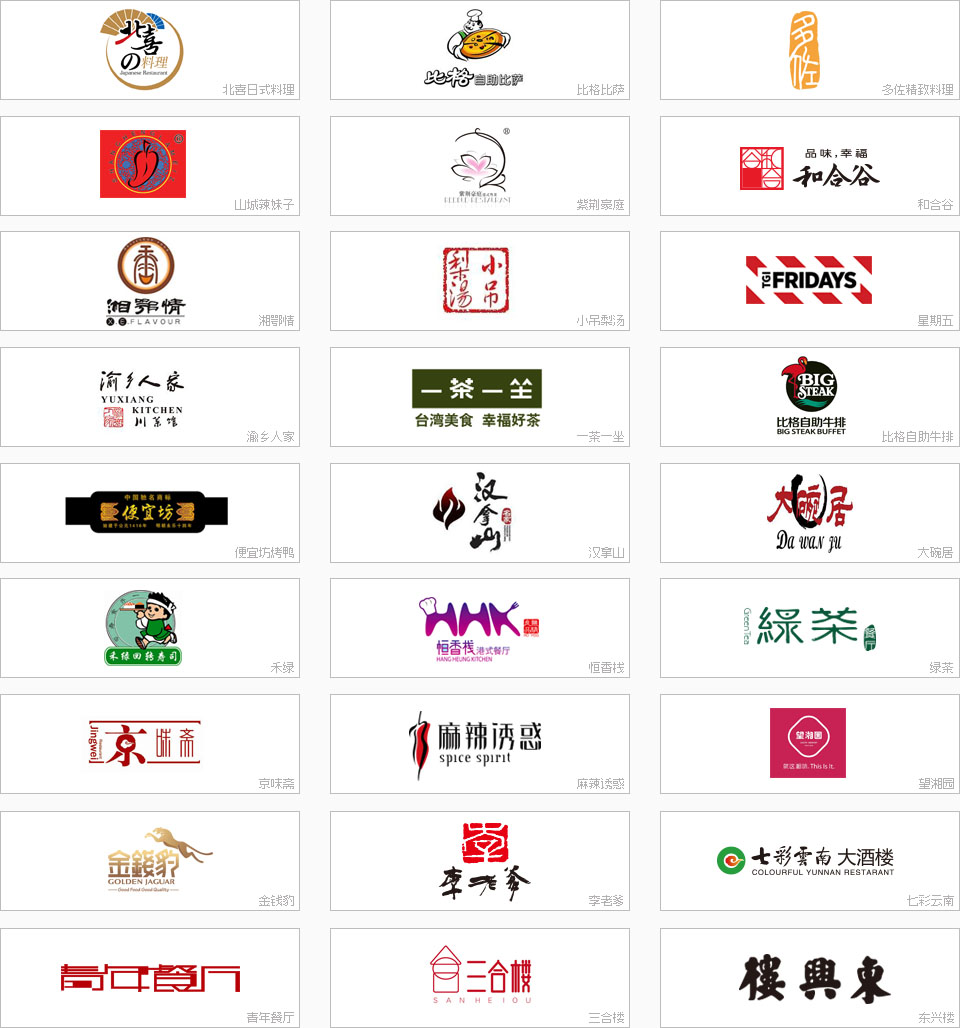This screenshot has width=960, height=1028.
Task: Open the 星期五 Fridays tile
Action: tap(810, 280)
